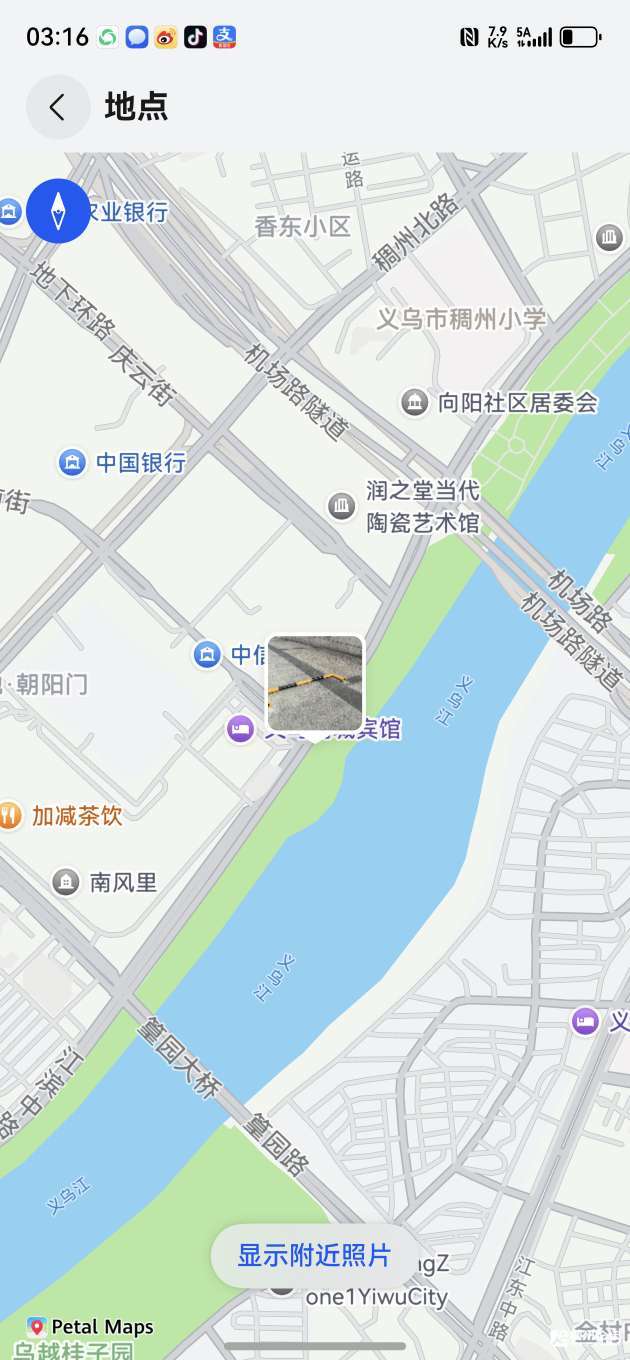This screenshot has height=1360, width=630.
Task: Open the photo thumbnail on the map
Action: tap(315, 684)
